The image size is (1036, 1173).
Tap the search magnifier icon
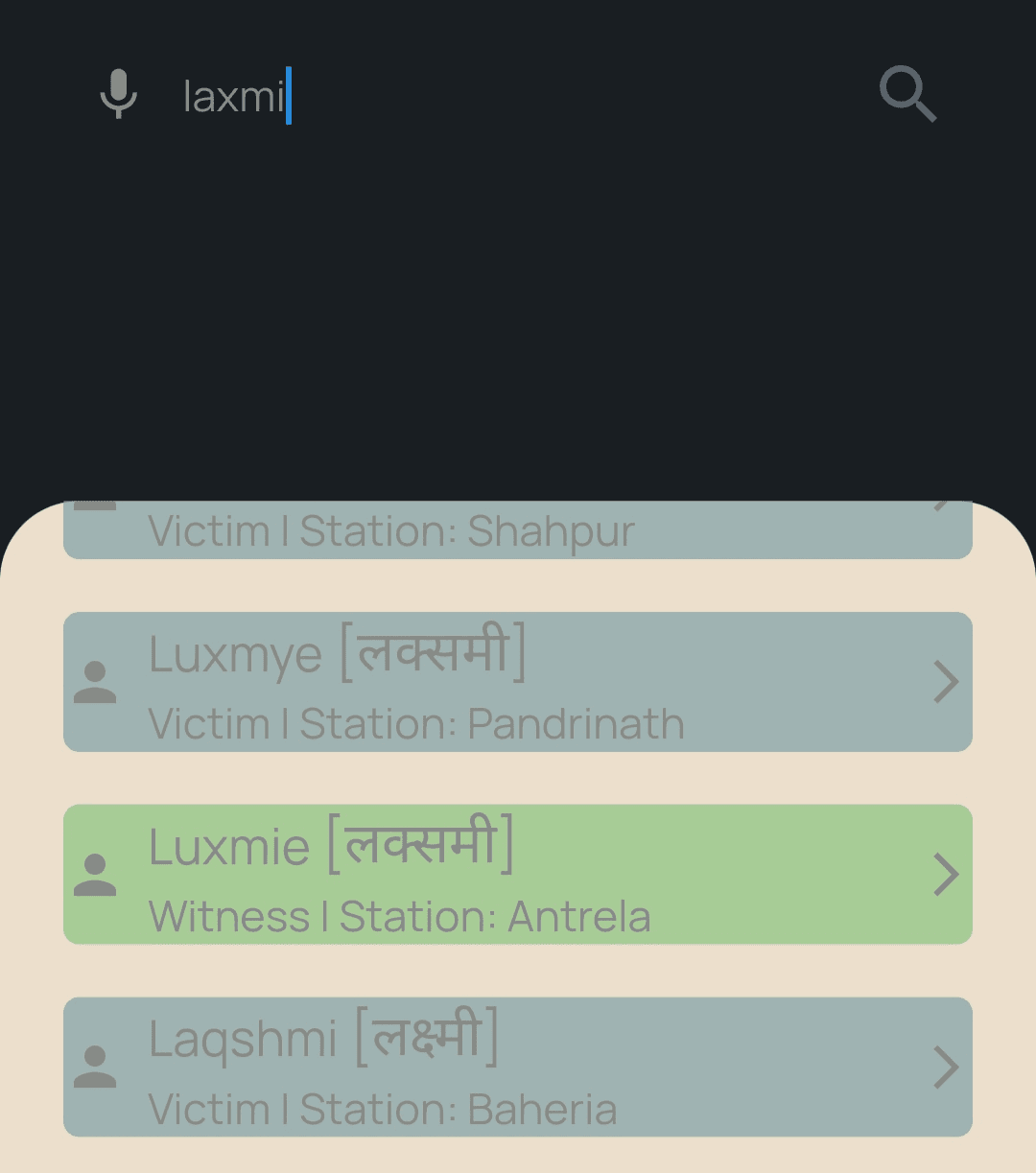tap(907, 94)
